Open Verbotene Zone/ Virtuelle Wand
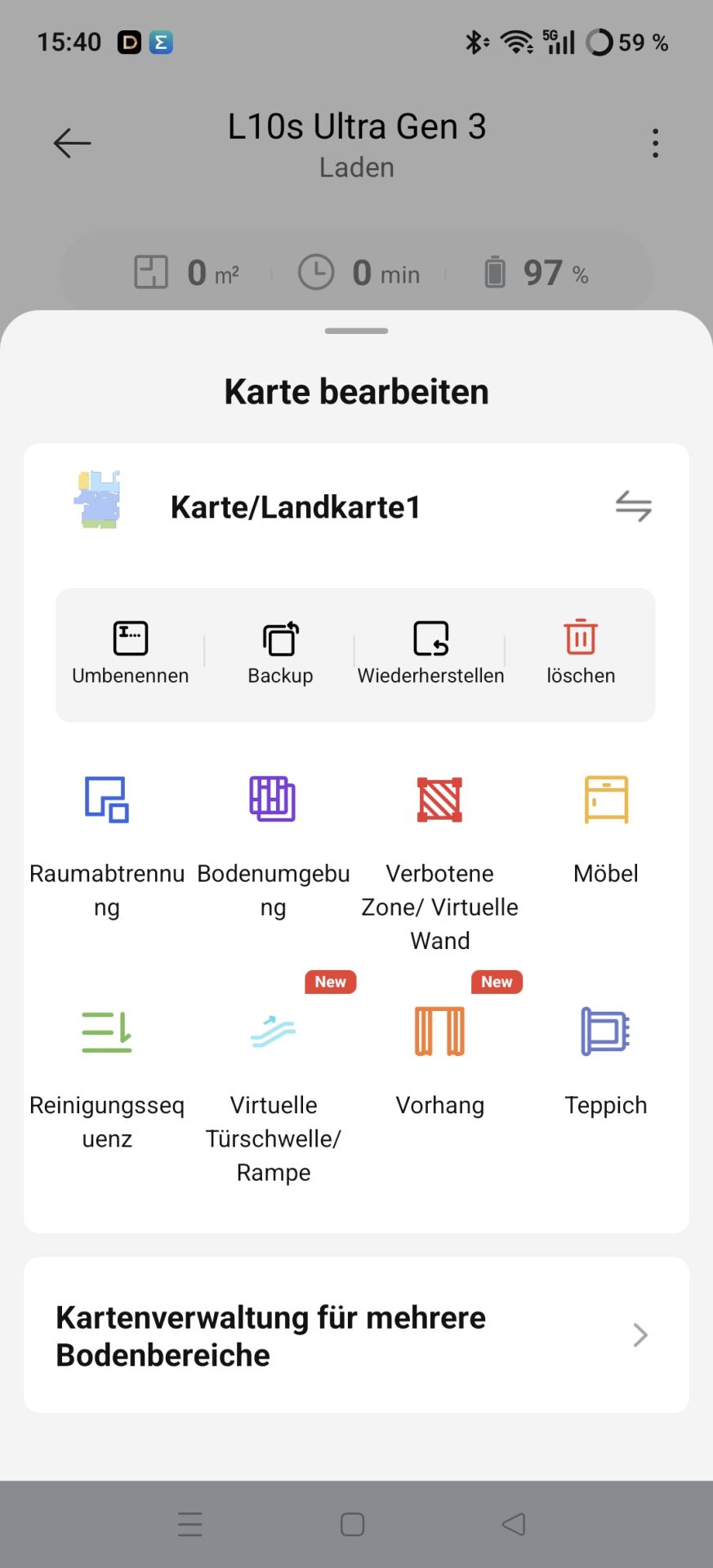The height and width of the screenshot is (1568, 713). tap(439, 849)
